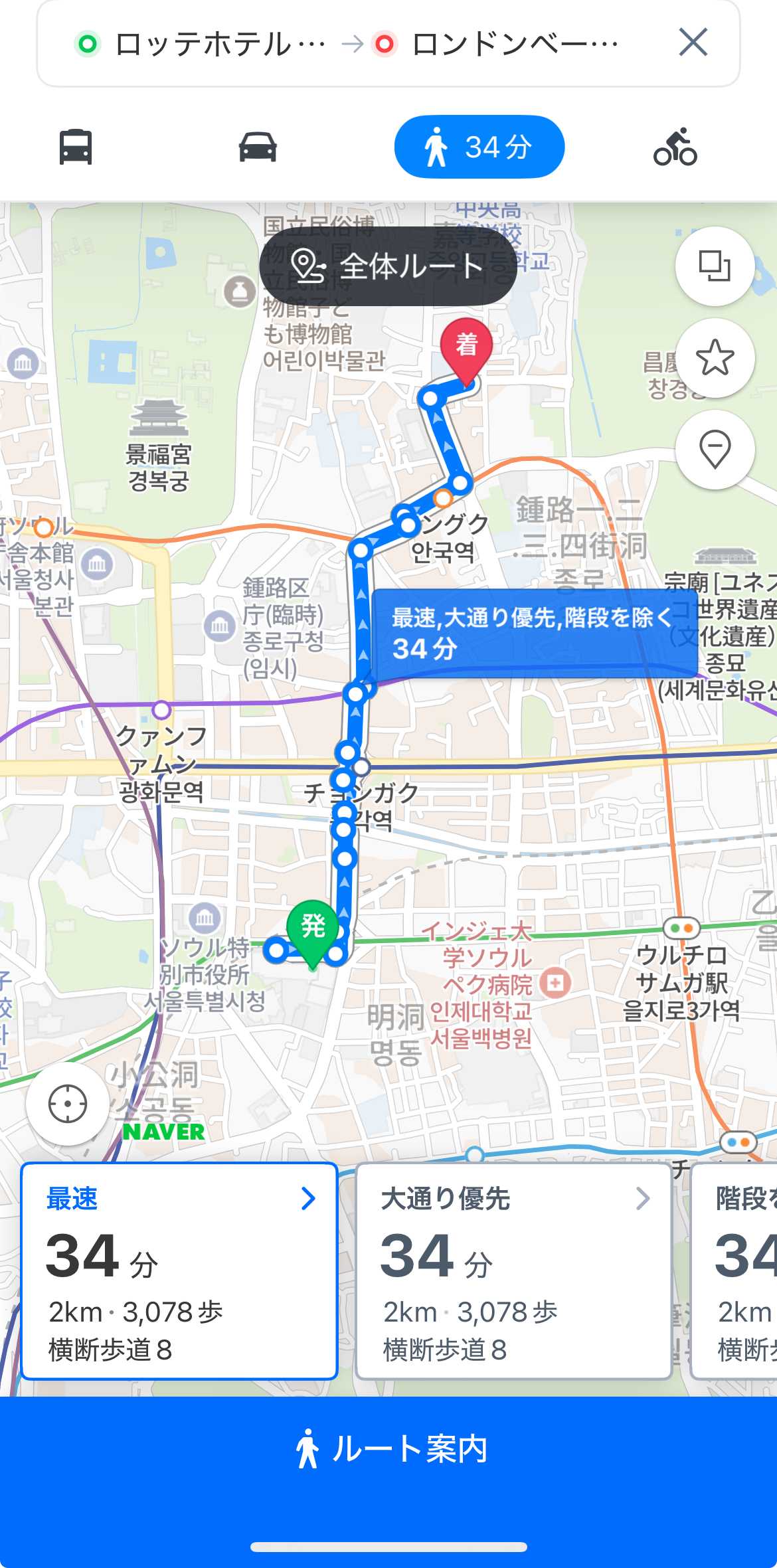
Task: Center the map on my current location
Action: tap(68, 1104)
